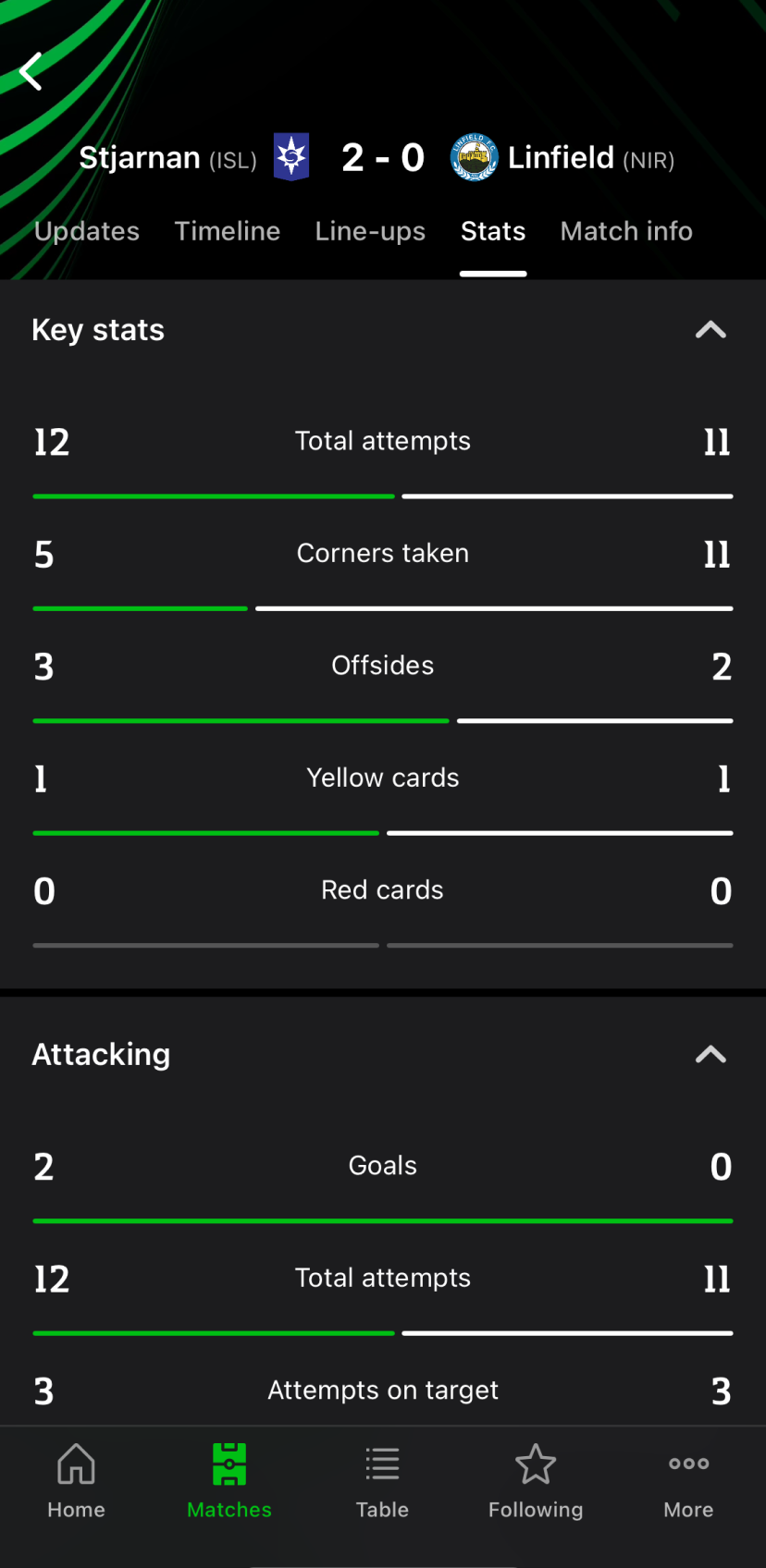Collapse the Key stats section
This screenshot has height=1568, width=766.
point(710,330)
